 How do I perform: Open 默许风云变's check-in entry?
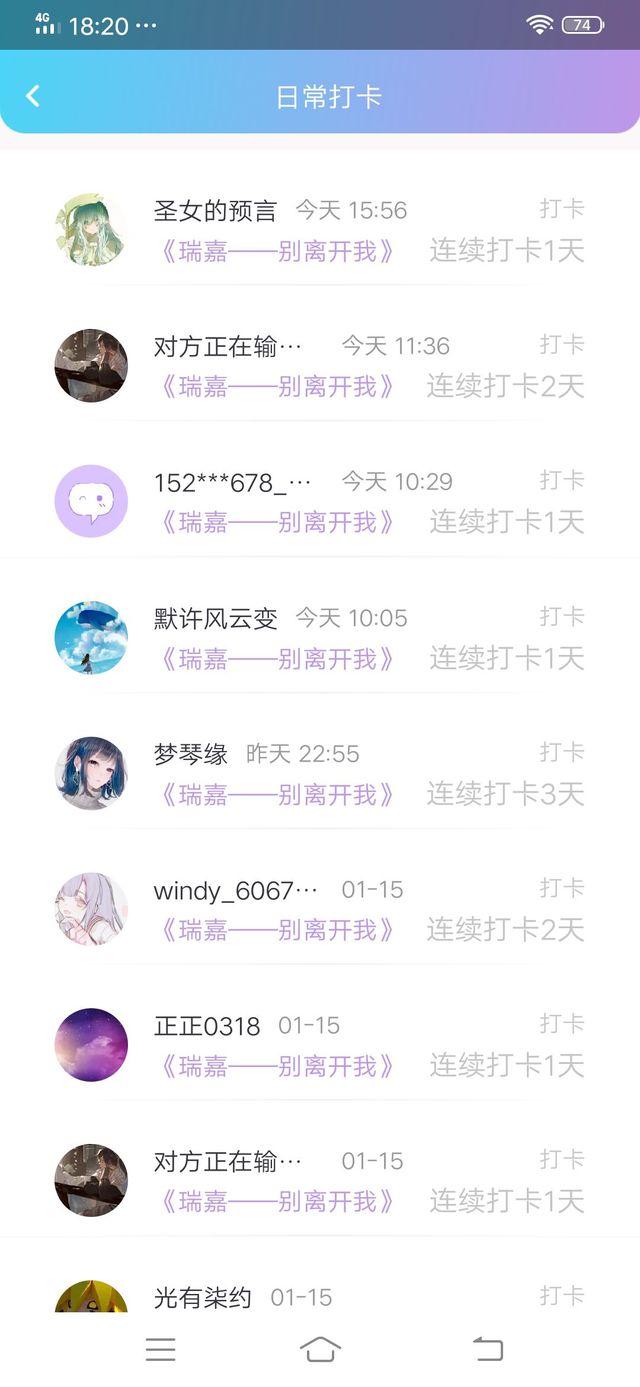point(320,638)
